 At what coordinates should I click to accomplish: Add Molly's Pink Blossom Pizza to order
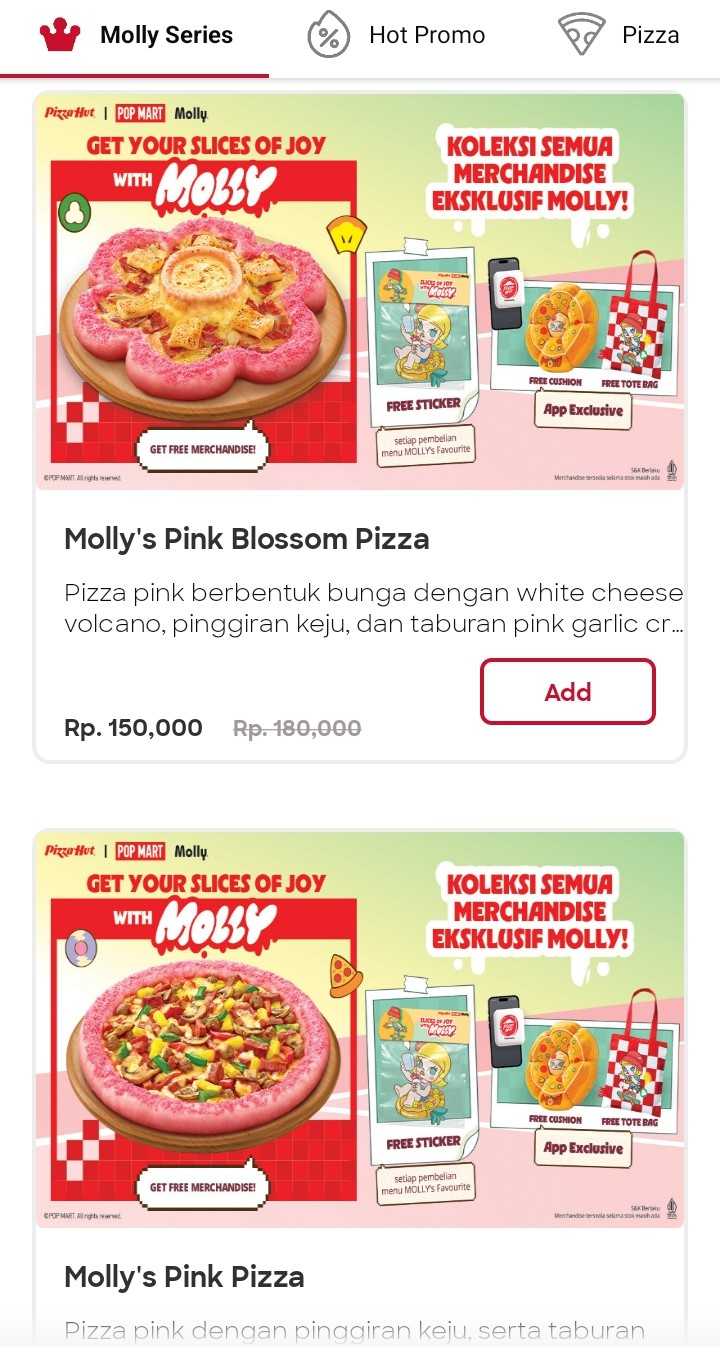point(567,691)
